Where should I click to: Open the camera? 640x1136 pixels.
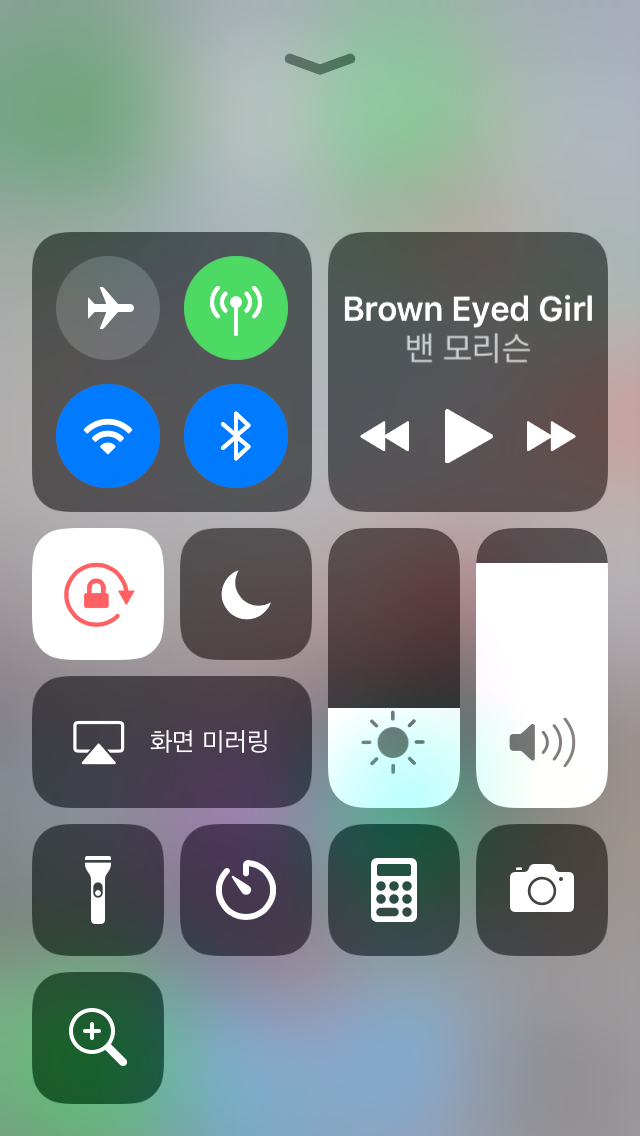tap(542, 890)
